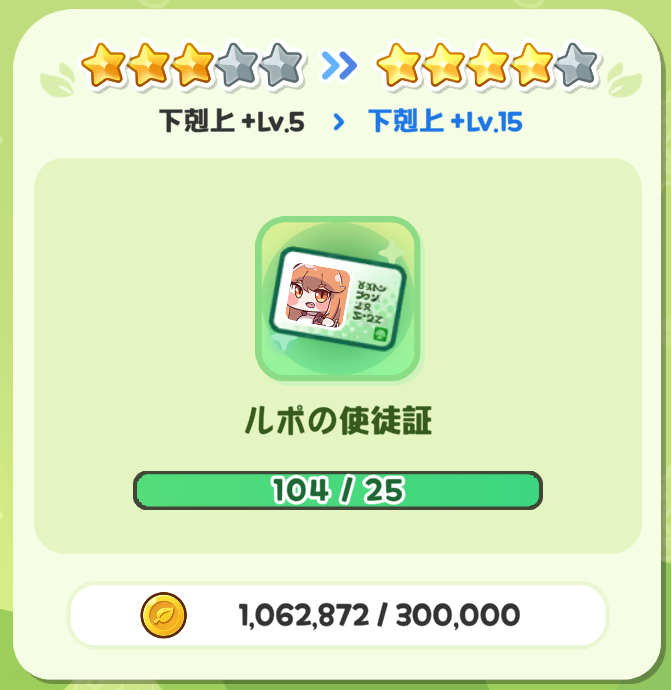
Task: Open the ルポの使徒証 item icon details
Action: click(x=337, y=299)
